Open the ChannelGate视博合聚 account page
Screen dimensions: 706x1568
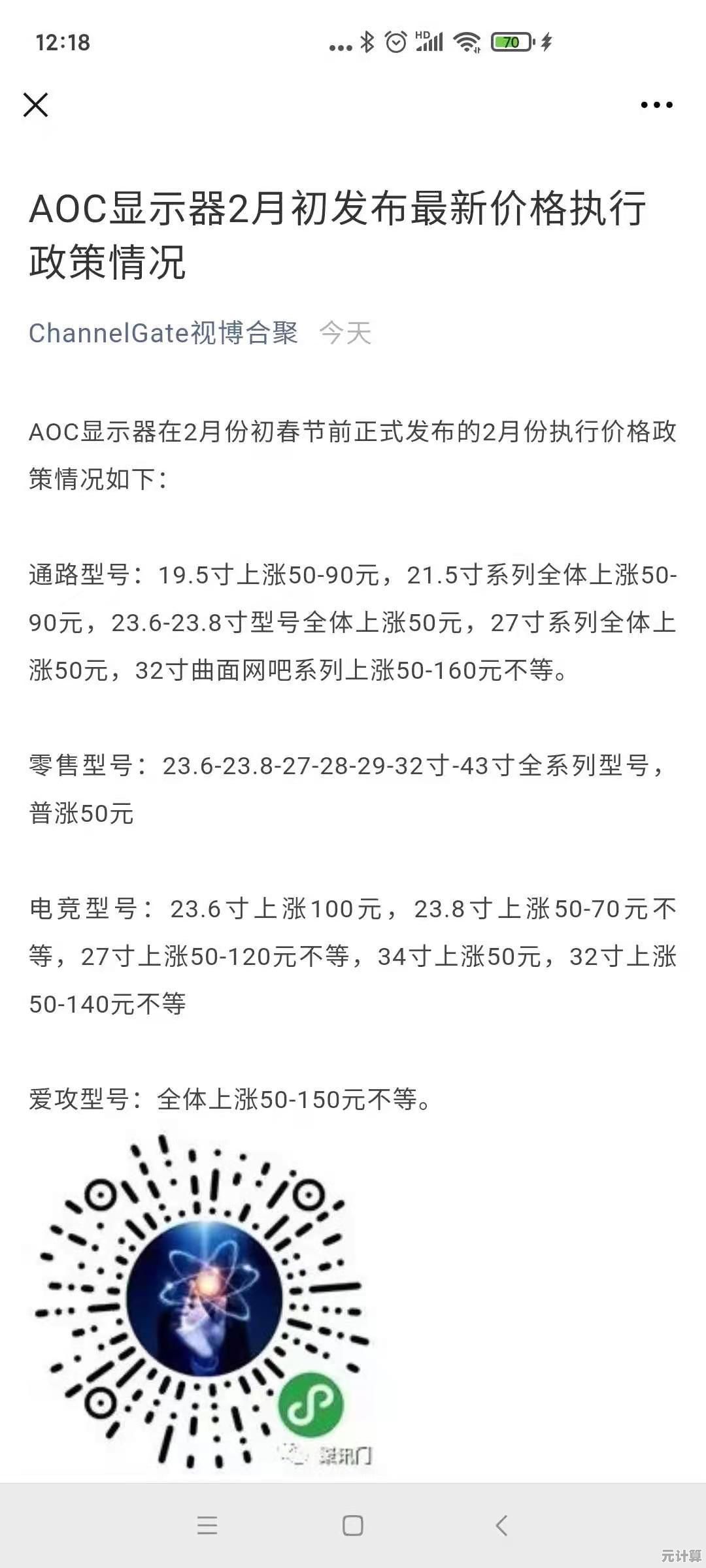coord(163,333)
